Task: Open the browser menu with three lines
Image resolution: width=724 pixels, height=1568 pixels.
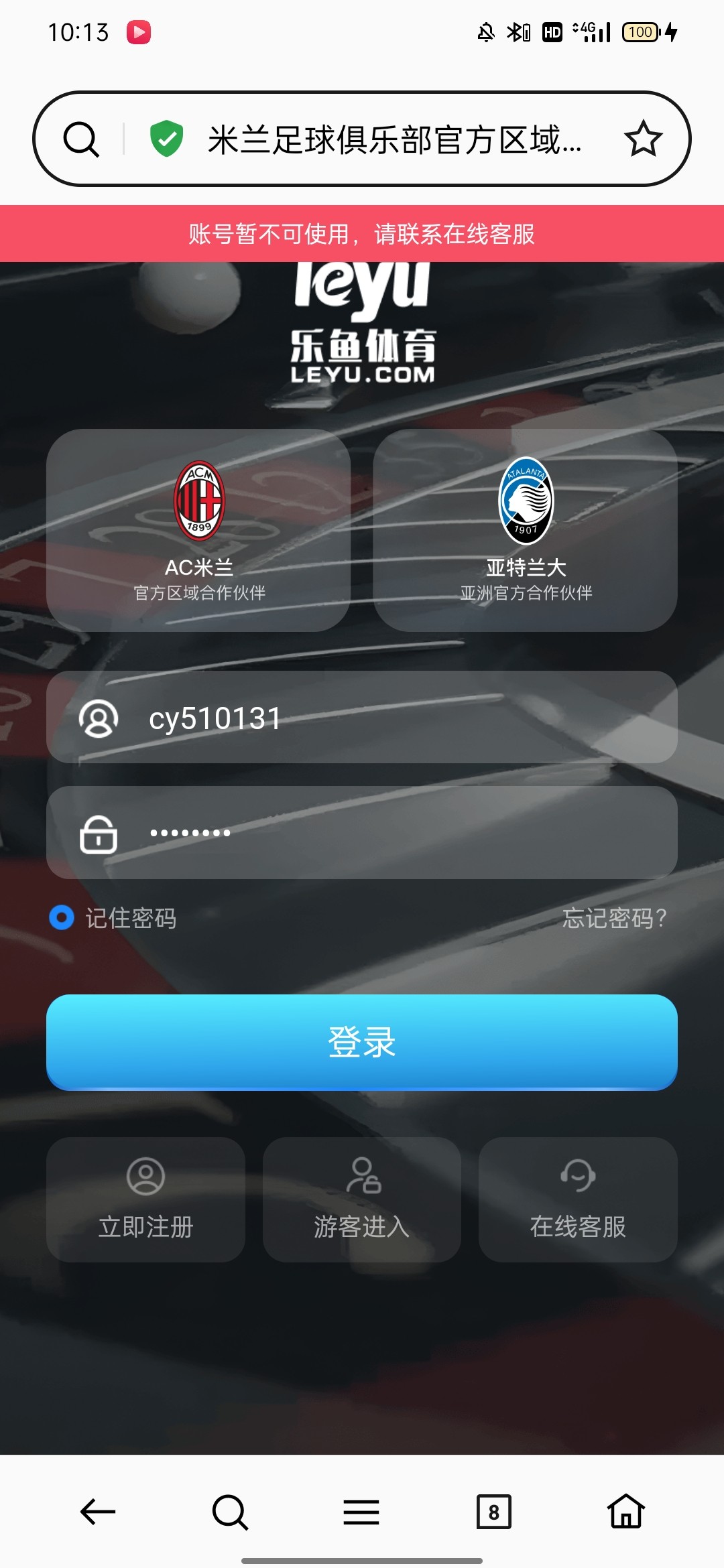Action: click(361, 1512)
